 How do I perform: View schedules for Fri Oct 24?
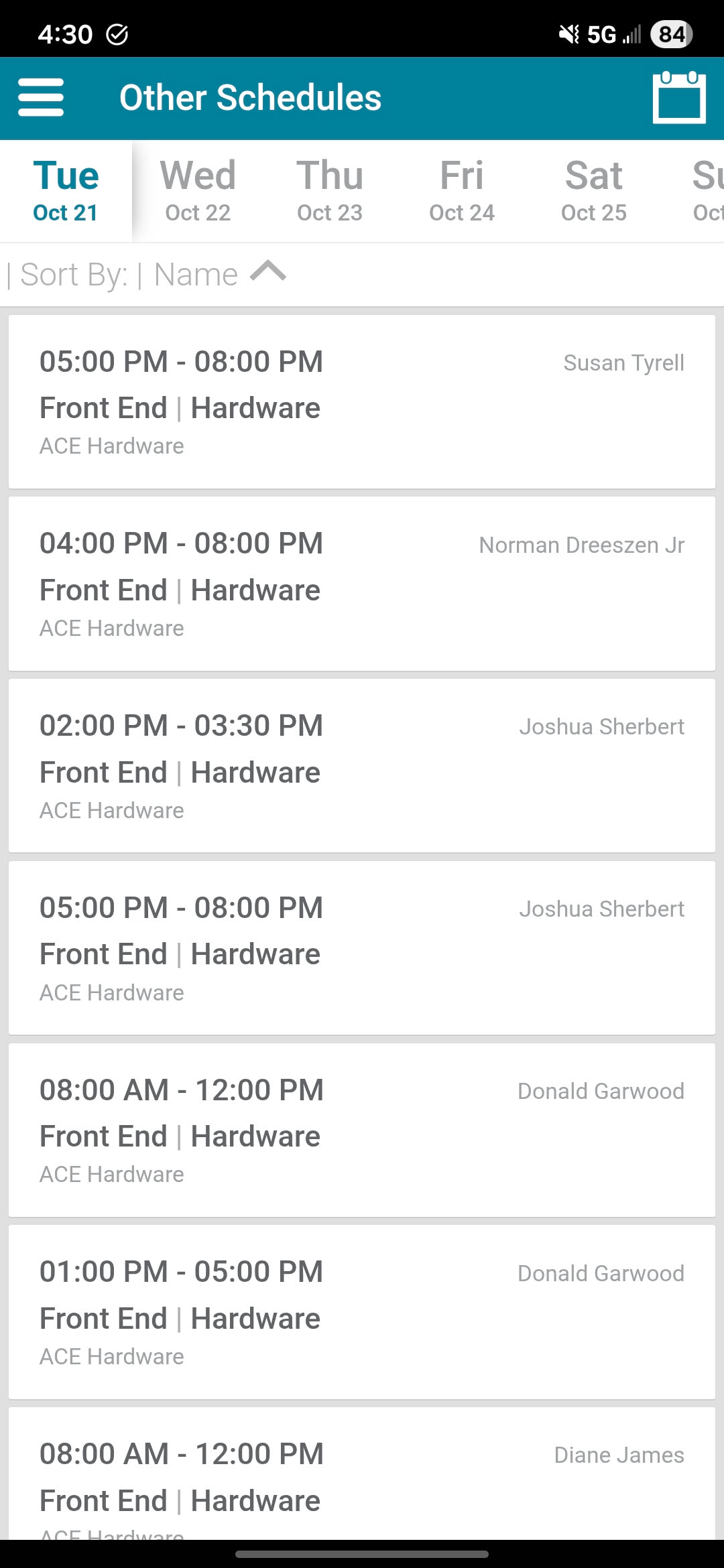pyautogui.click(x=462, y=190)
